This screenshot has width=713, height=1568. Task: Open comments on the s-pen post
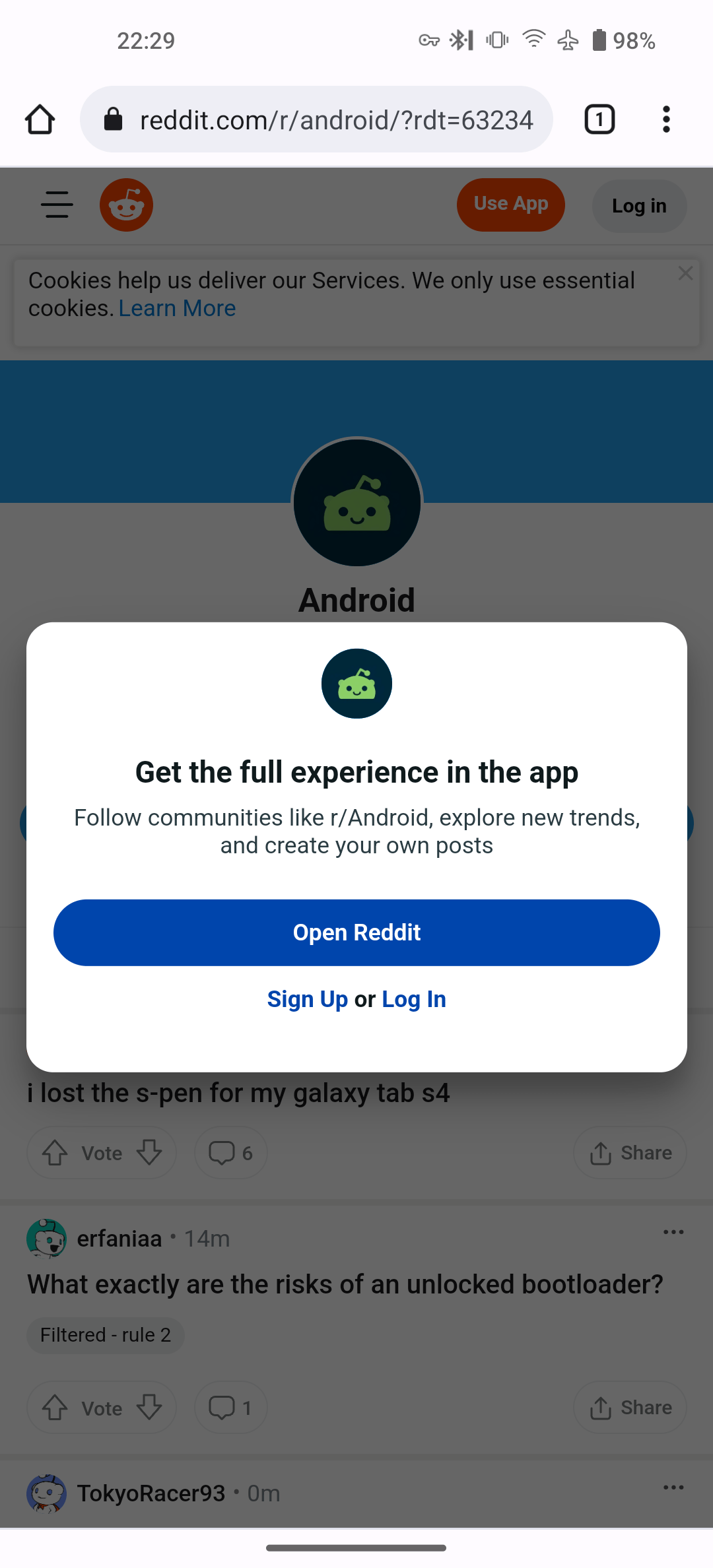click(230, 1153)
